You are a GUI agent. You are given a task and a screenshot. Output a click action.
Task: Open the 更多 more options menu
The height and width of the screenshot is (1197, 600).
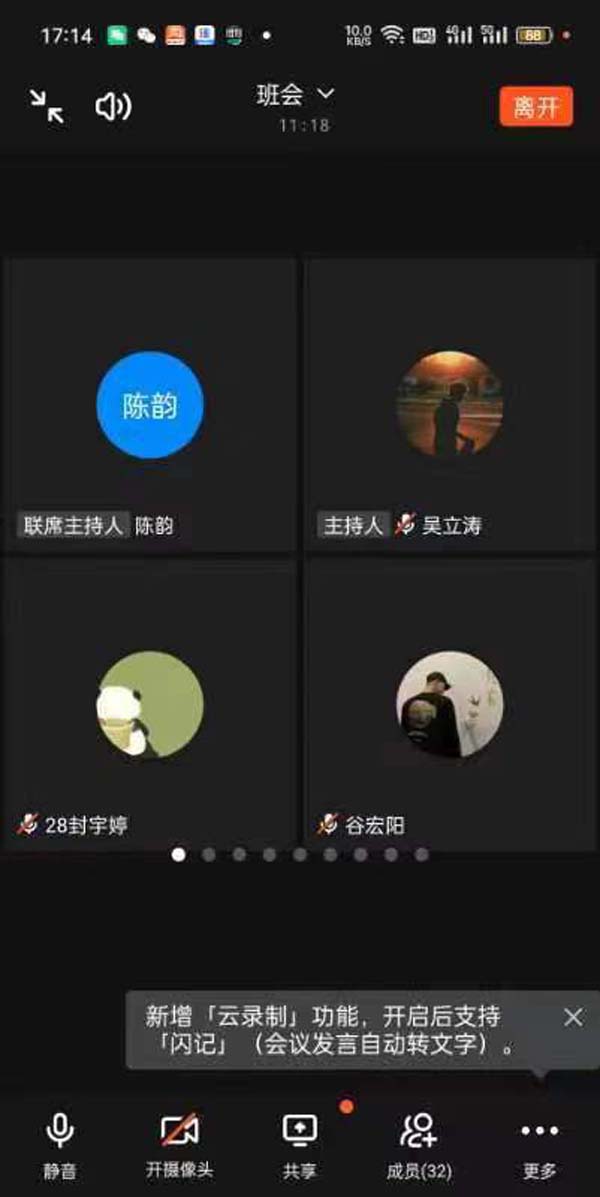pos(539,1145)
